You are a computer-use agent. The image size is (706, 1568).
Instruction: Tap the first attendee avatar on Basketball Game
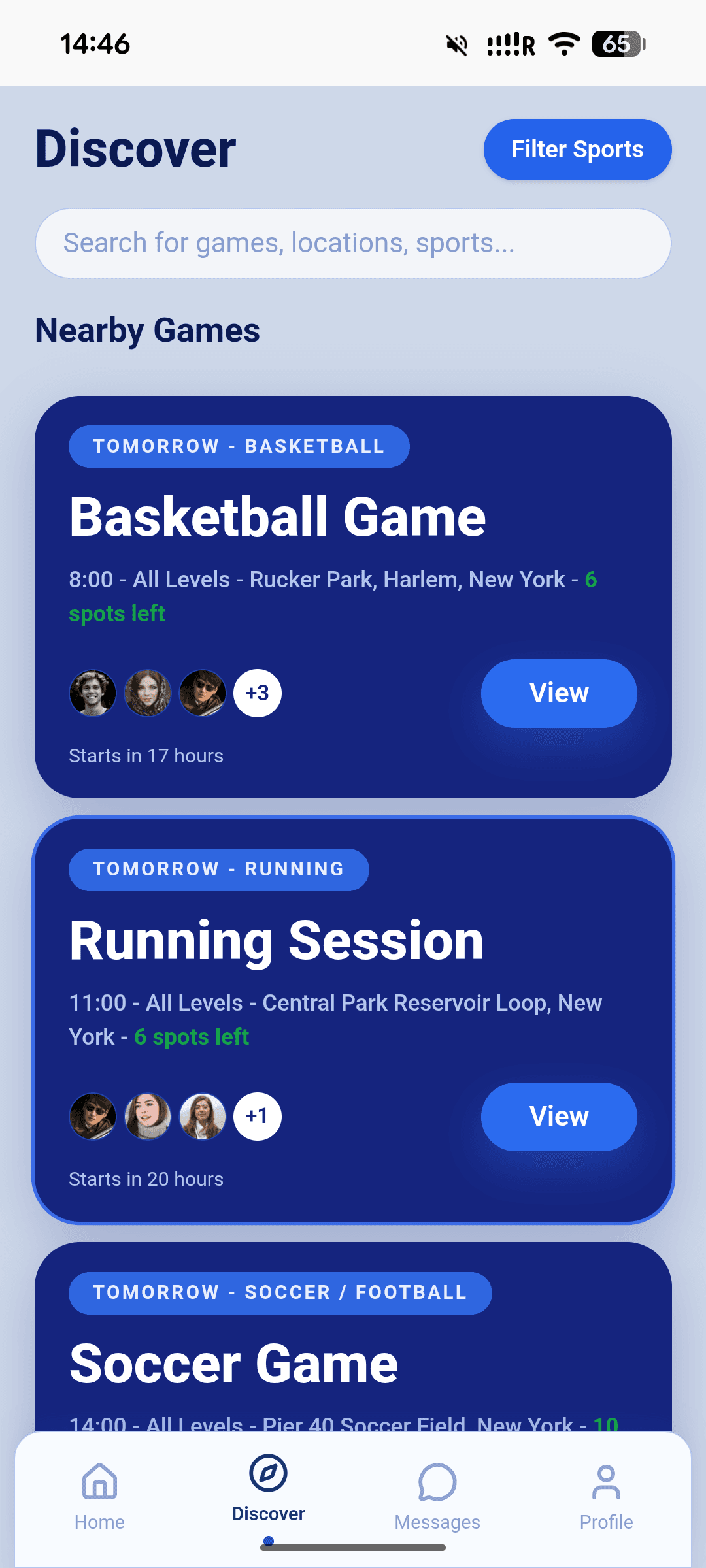[x=92, y=693]
